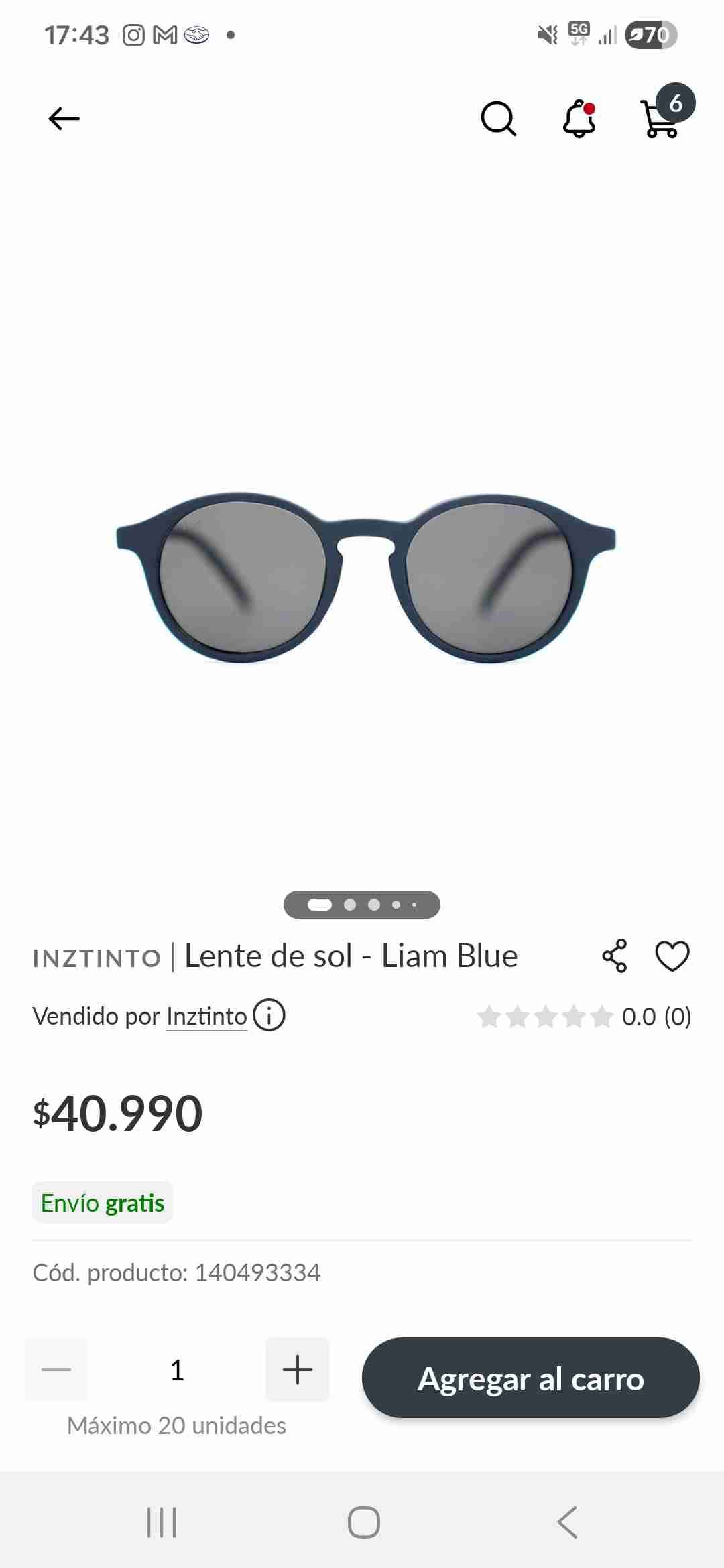The image size is (724, 1568).
Task: Go back using the arrow icon
Action: click(x=64, y=119)
